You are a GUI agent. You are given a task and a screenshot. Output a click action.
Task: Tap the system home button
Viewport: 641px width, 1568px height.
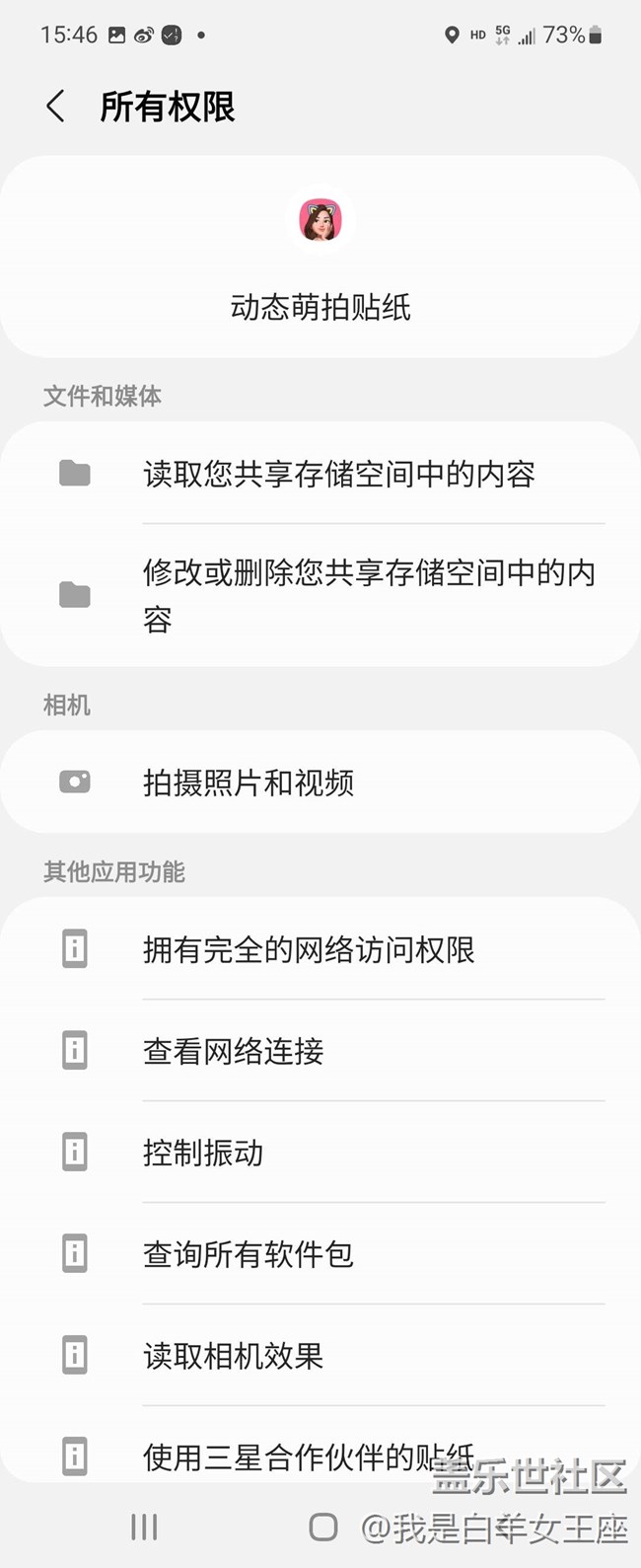click(323, 1528)
